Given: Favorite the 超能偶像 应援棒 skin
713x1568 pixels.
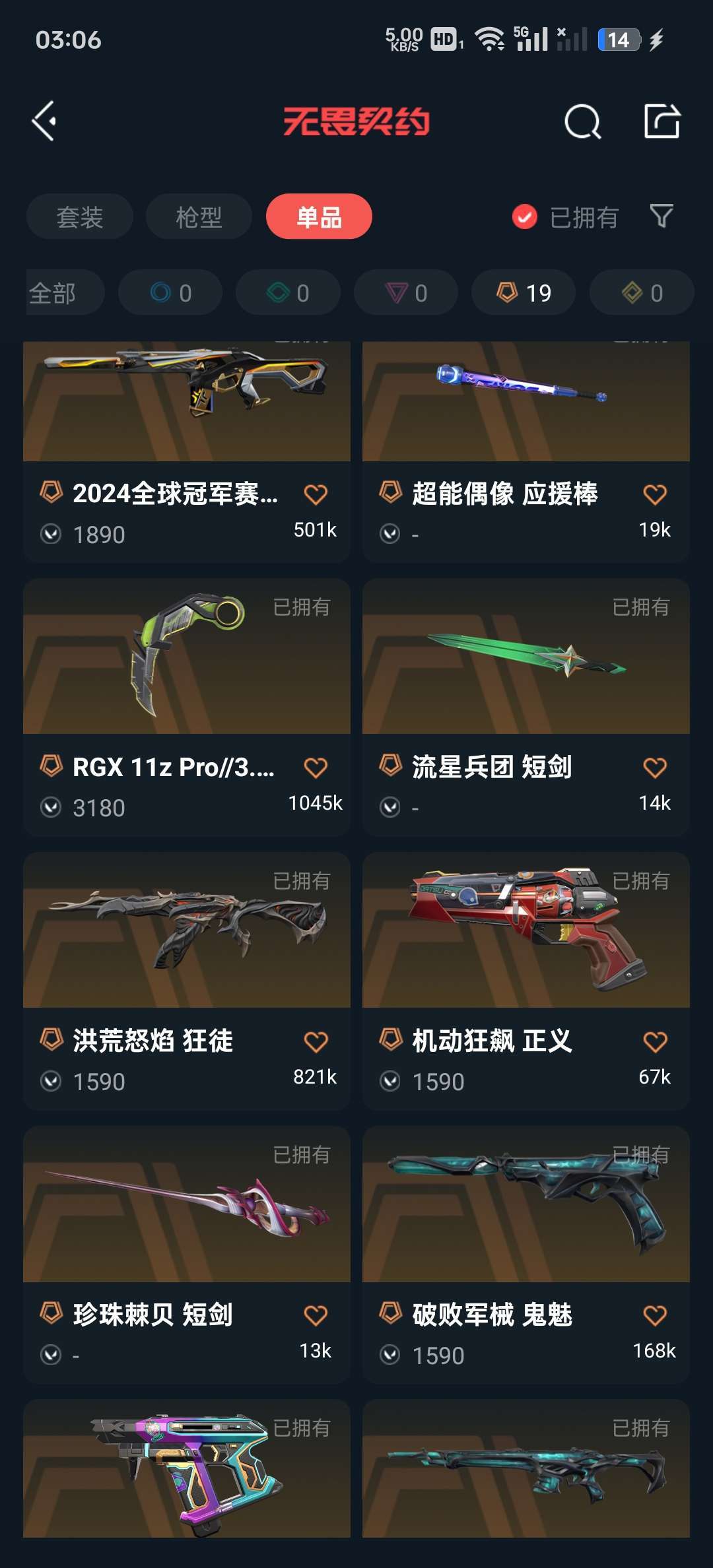Looking at the screenshot, I should click(655, 494).
